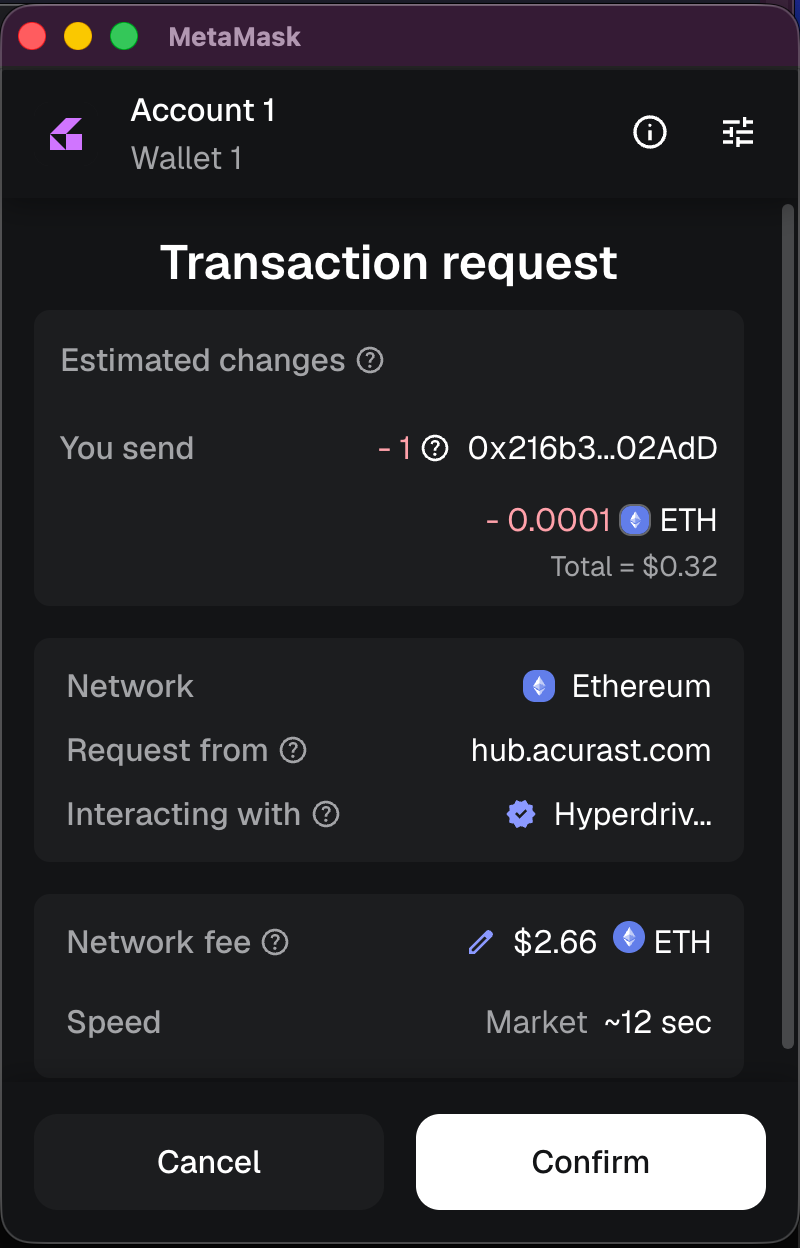Click the Ethereum network logo

click(x=539, y=686)
